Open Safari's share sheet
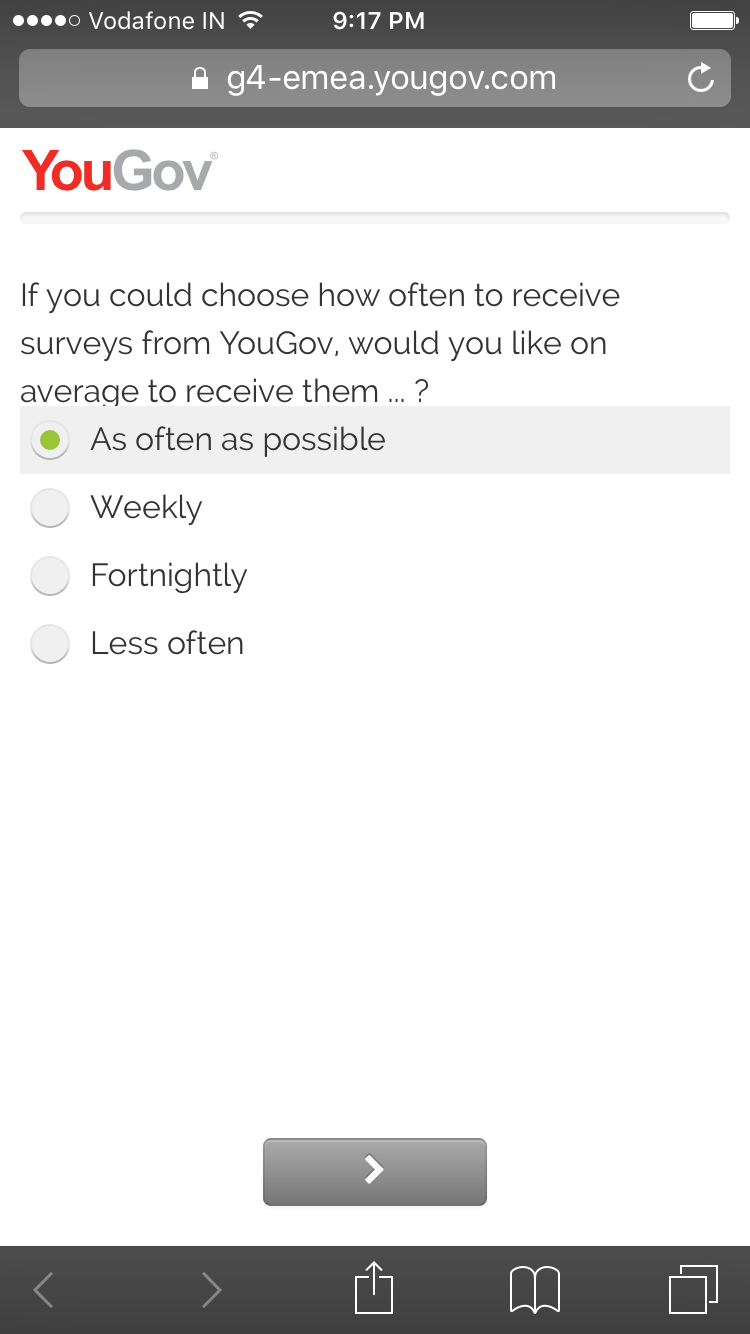The image size is (750, 1334). click(375, 1288)
